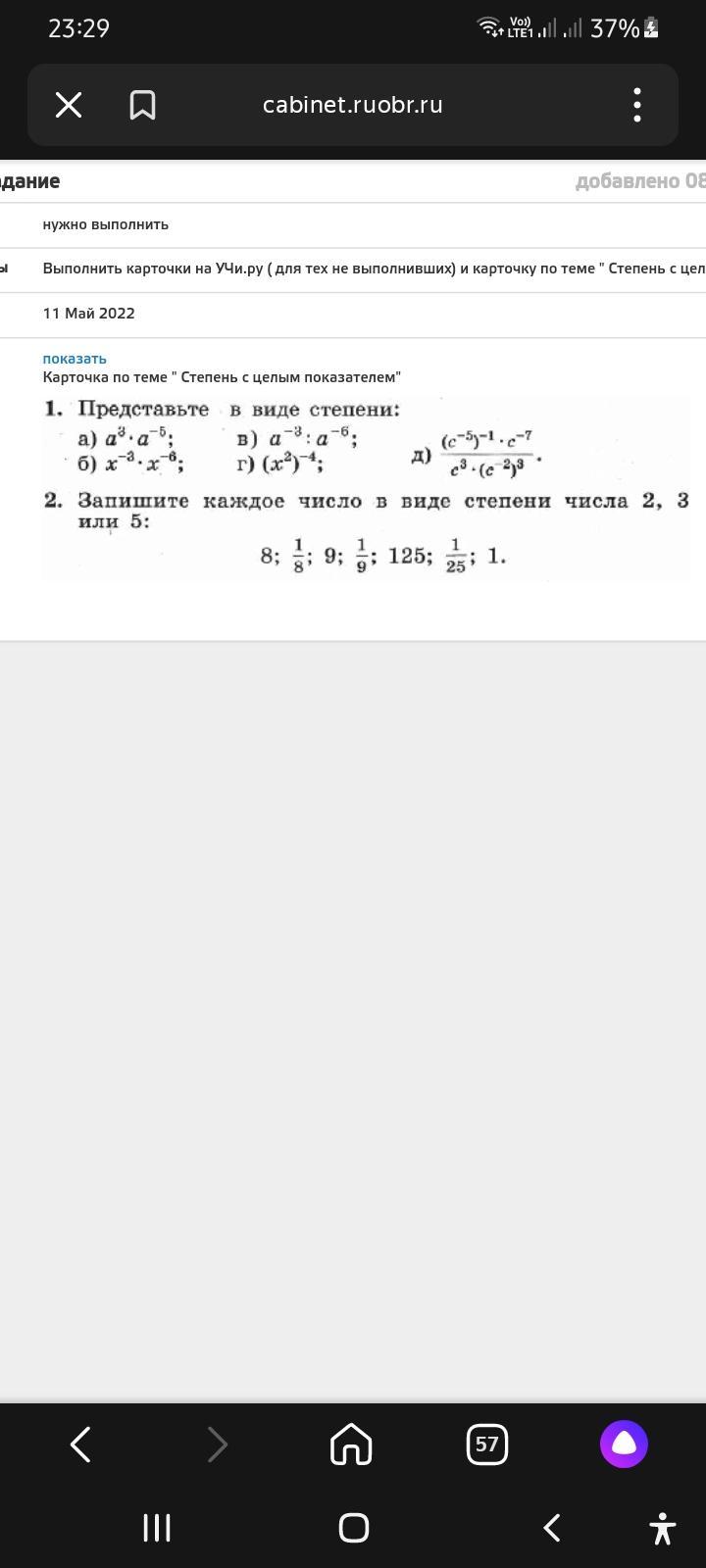
Task: Open the browser overflow menu
Action: click(x=637, y=105)
